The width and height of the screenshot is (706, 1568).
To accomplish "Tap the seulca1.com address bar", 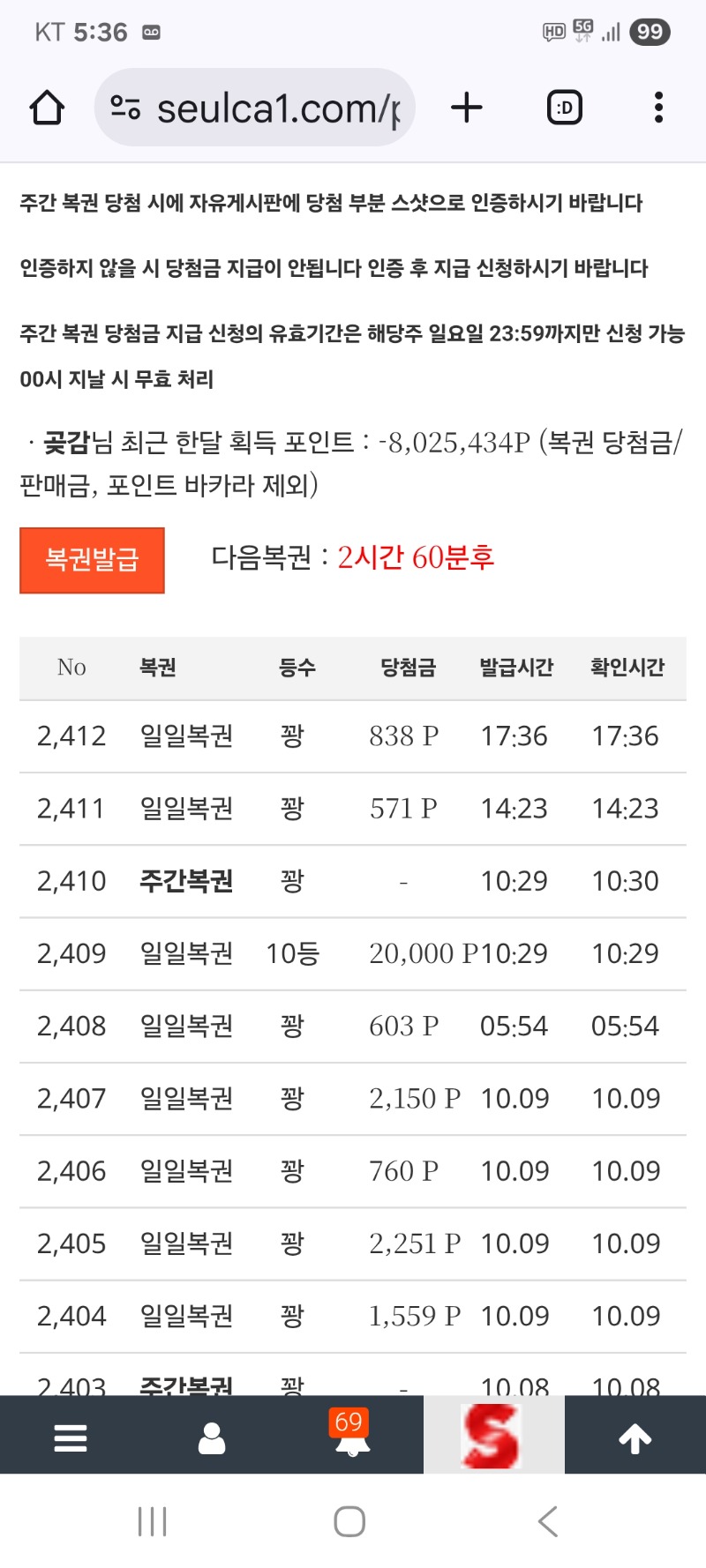I will 265,107.
